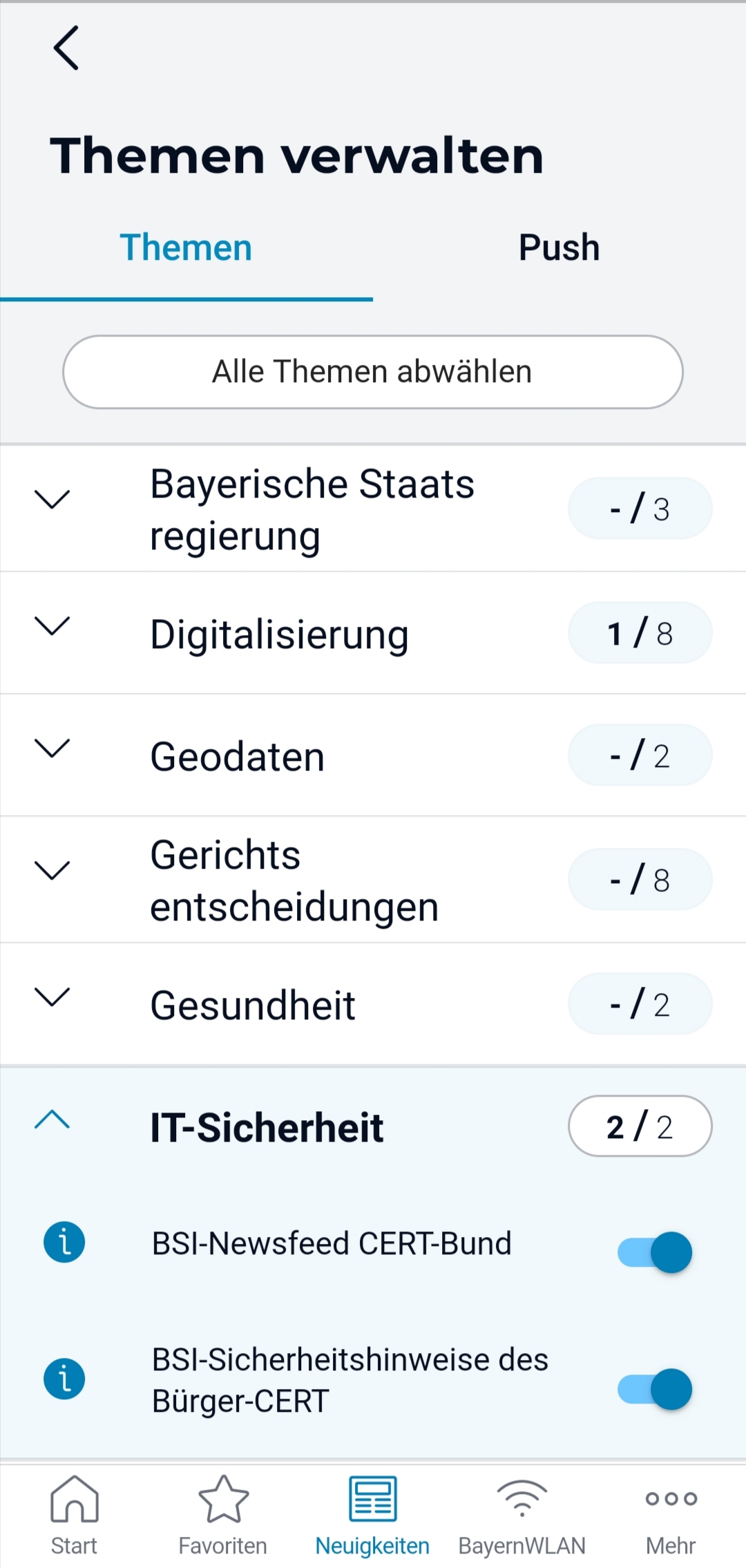Image resolution: width=746 pixels, height=1568 pixels.
Task: Tap Alle Themen abwählen button
Action: (x=373, y=372)
